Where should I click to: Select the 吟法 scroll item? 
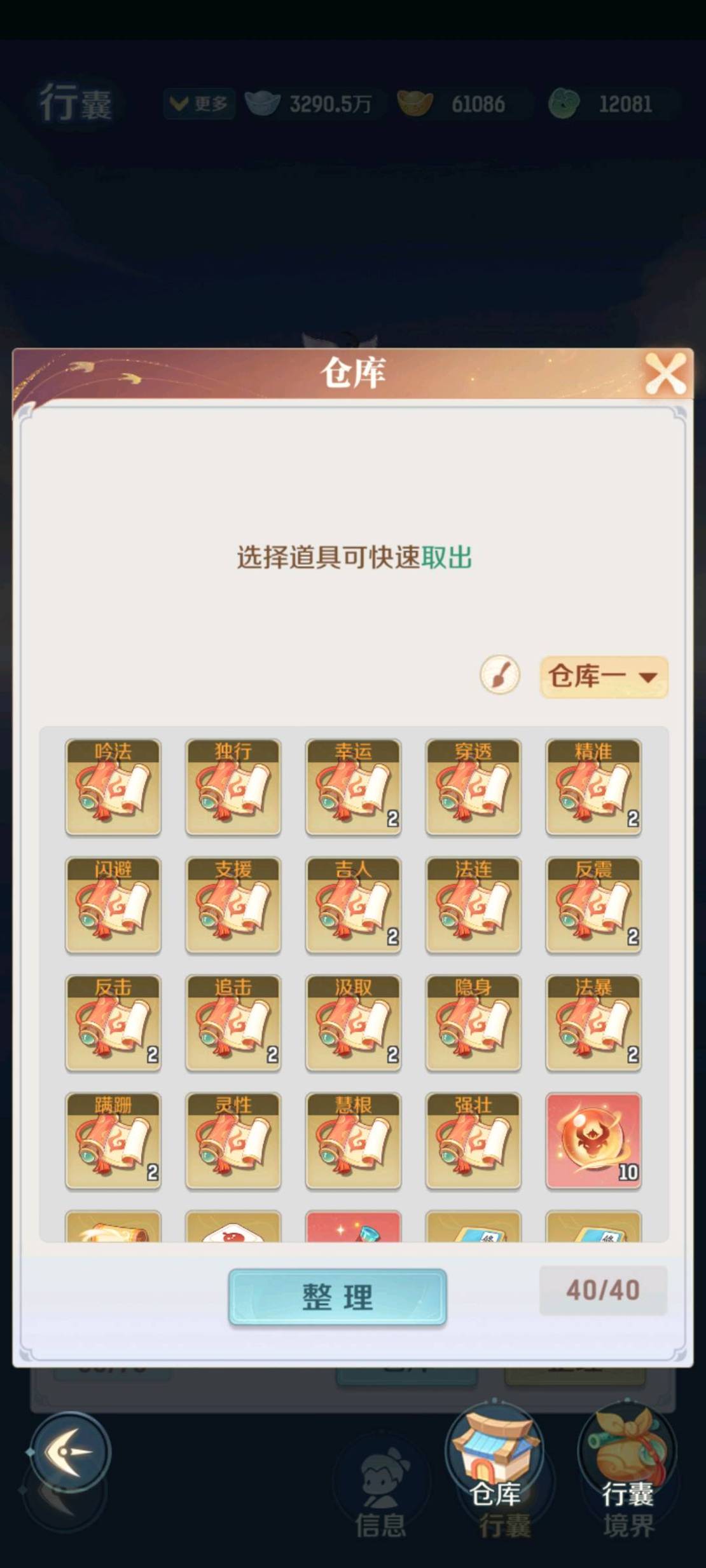(x=113, y=787)
